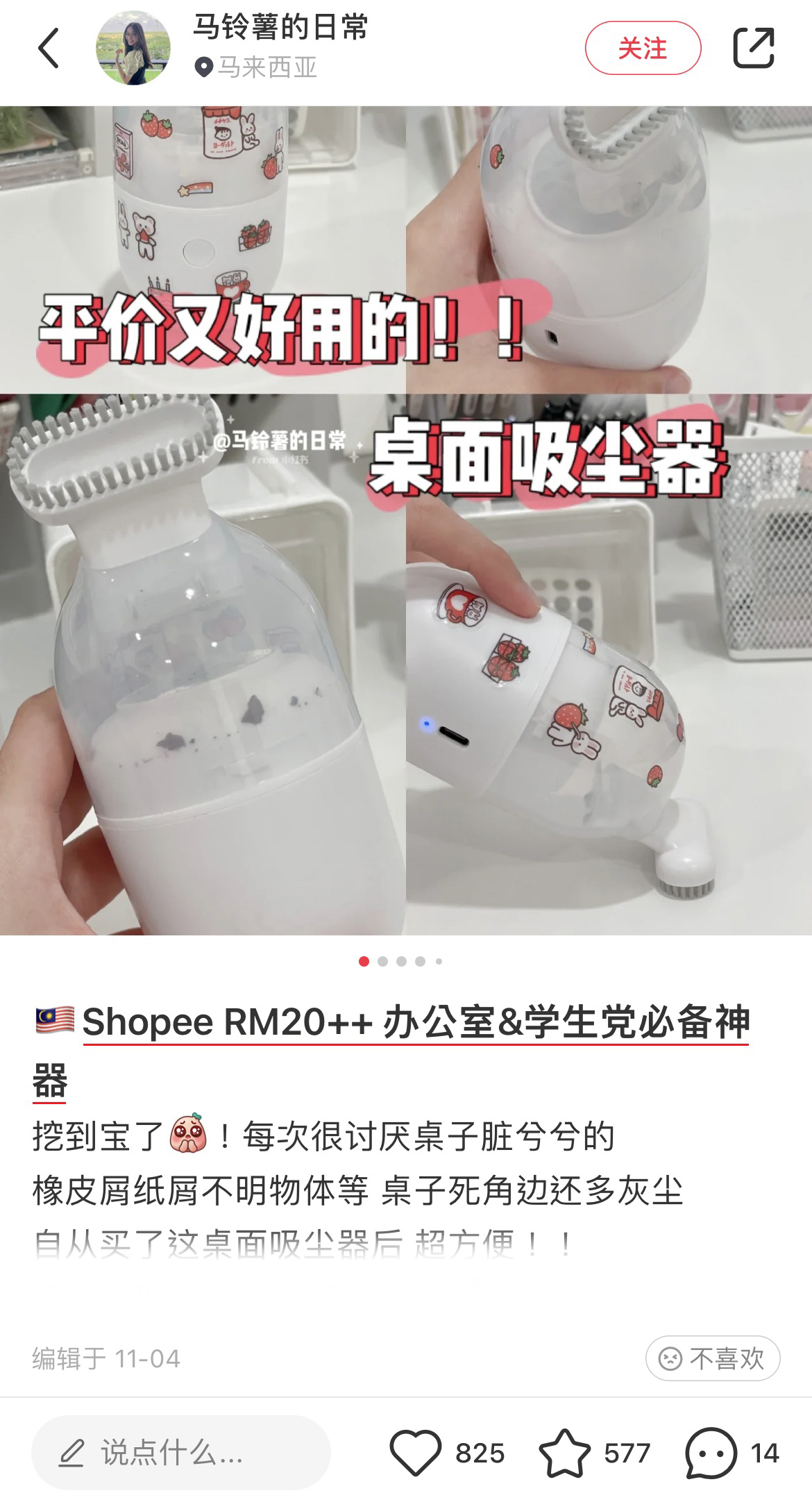Share this post
Screen dimensions: 812x1509
[753, 49]
